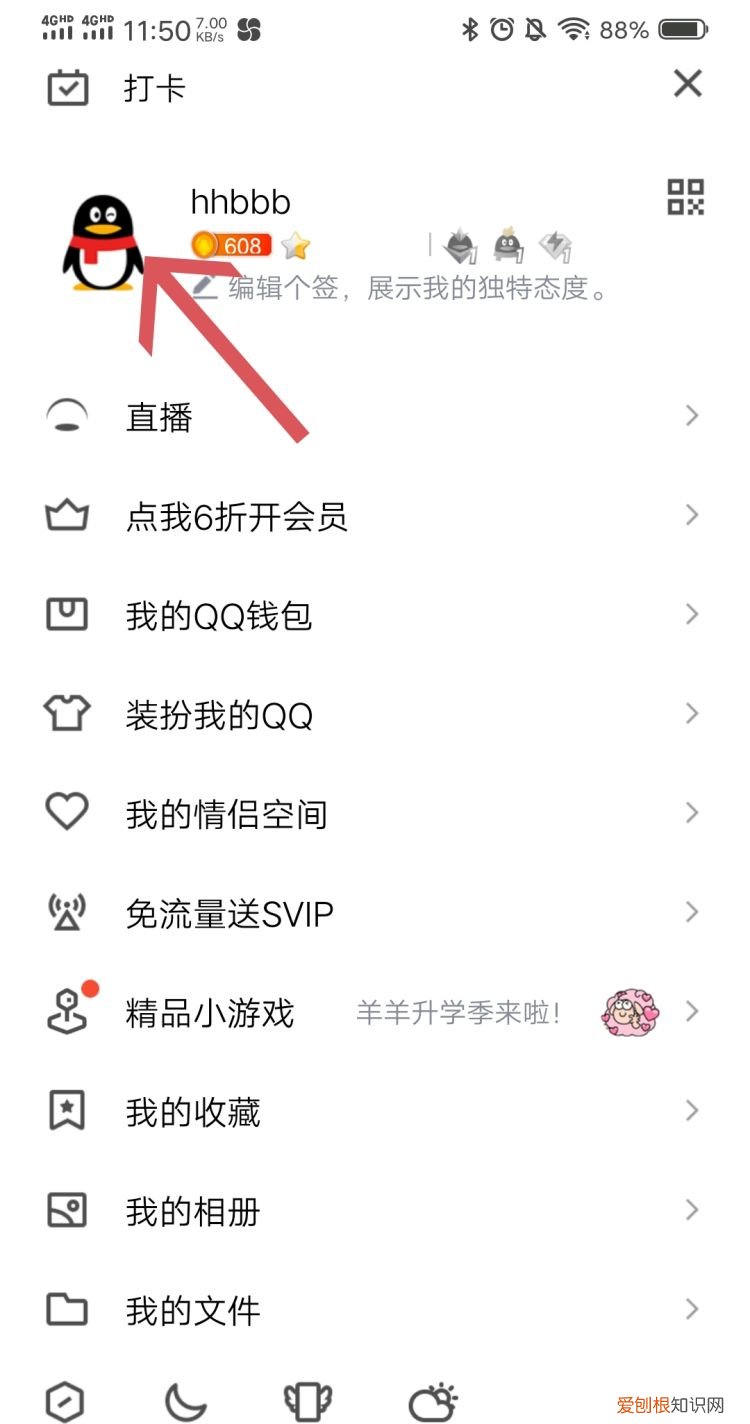Screen dimensions: 750x1424
Task: Expand 我的收藏 using its arrow
Action: point(692,1110)
